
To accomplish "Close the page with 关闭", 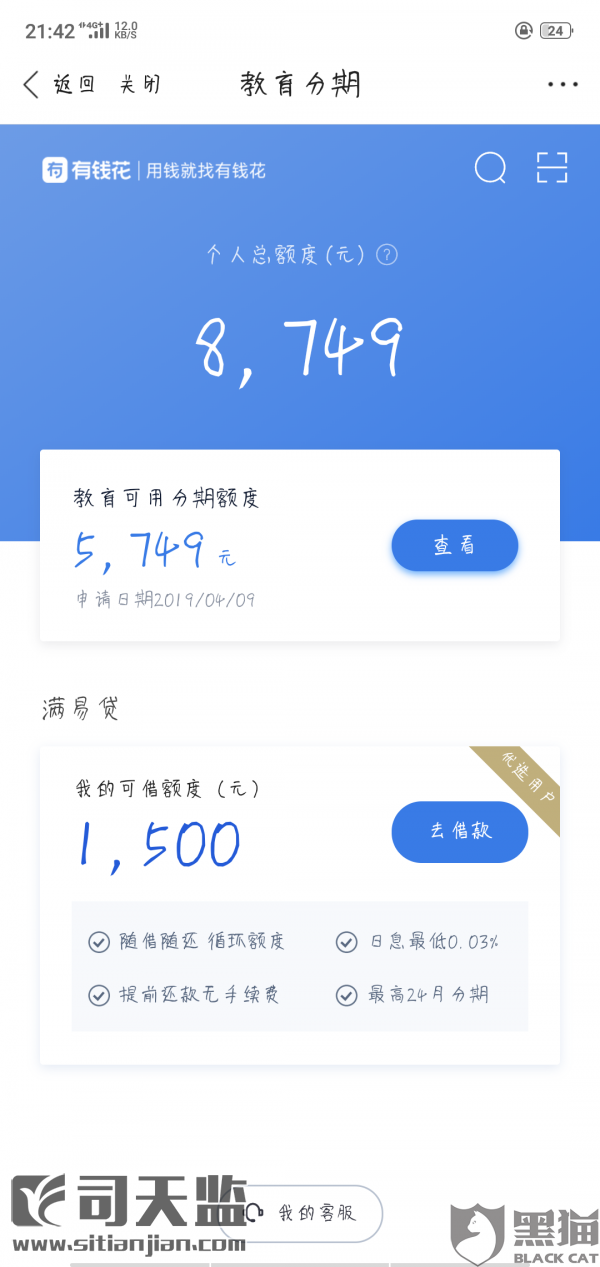I will point(140,85).
